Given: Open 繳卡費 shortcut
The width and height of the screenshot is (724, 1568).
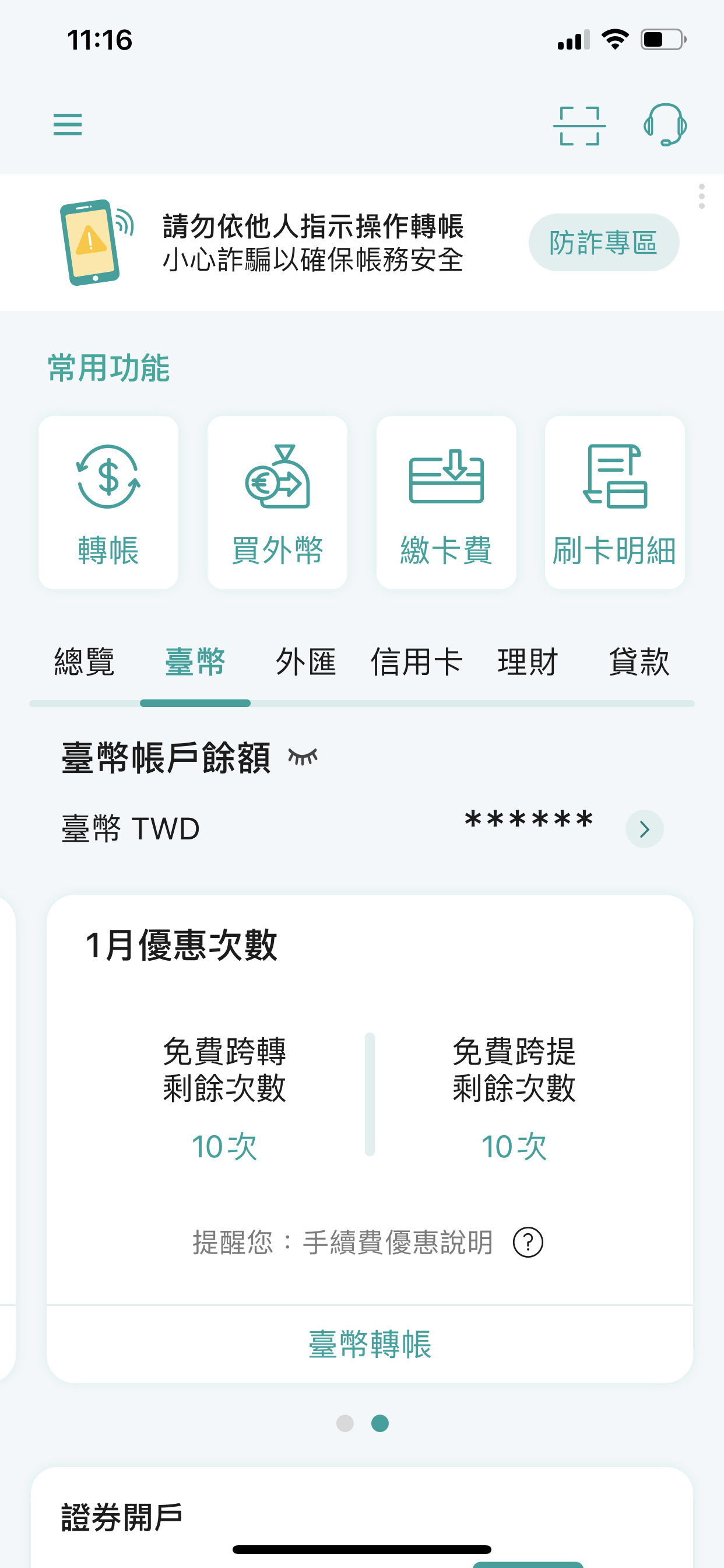Looking at the screenshot, I should [446, 502].
